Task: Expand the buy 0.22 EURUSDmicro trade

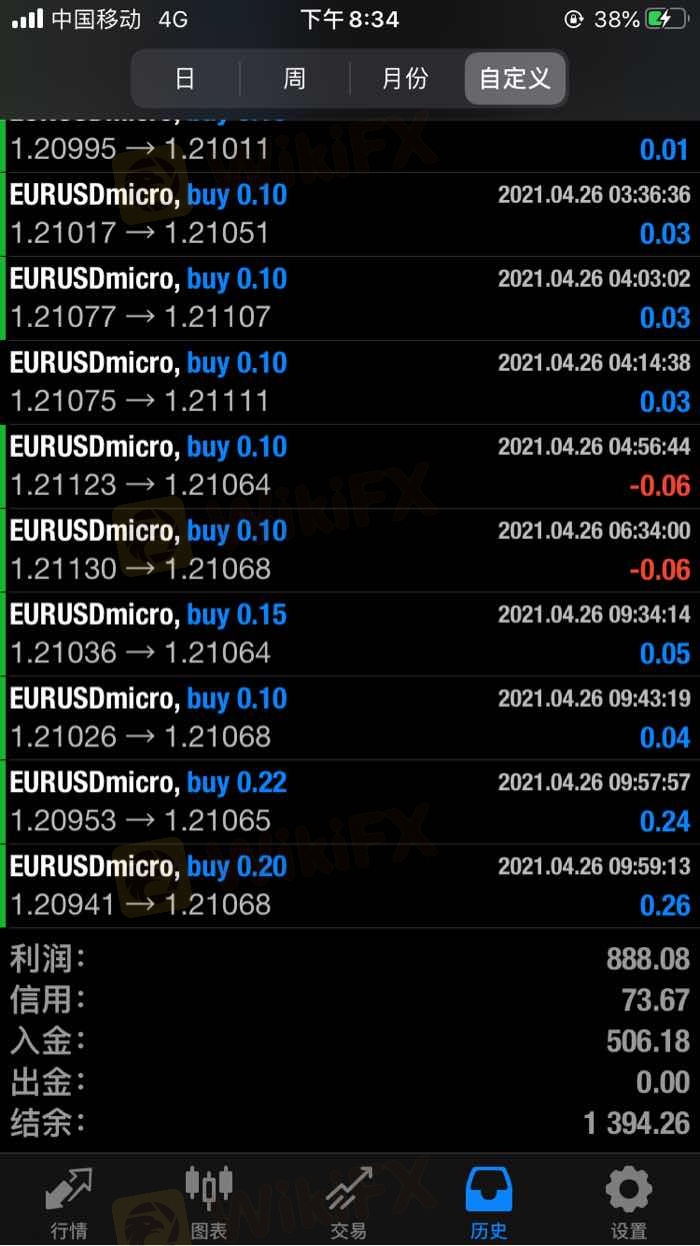Action: coord(350,802)
